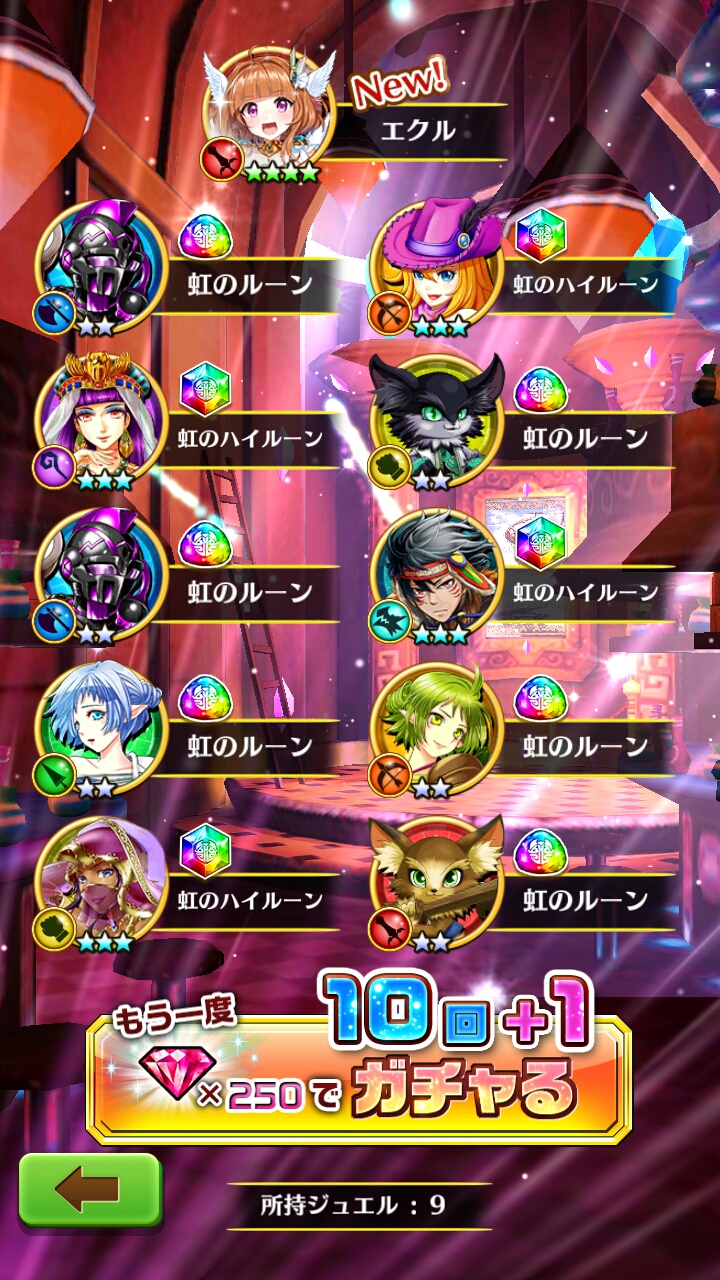Pull the 10+1 gacha again for 250 jewels
This screenshot has height=1280, width=720.
[x=359, y=1063]
